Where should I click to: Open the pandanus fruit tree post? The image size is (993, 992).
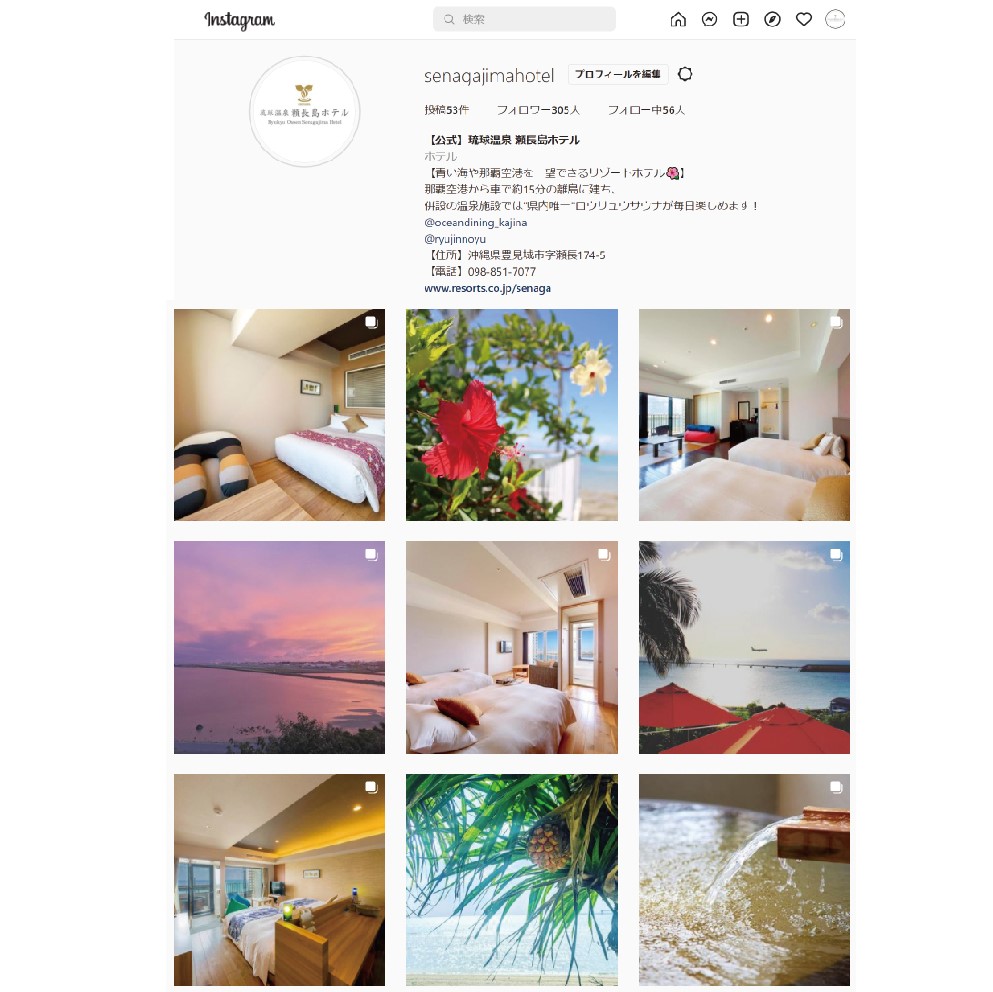point(511,880)
